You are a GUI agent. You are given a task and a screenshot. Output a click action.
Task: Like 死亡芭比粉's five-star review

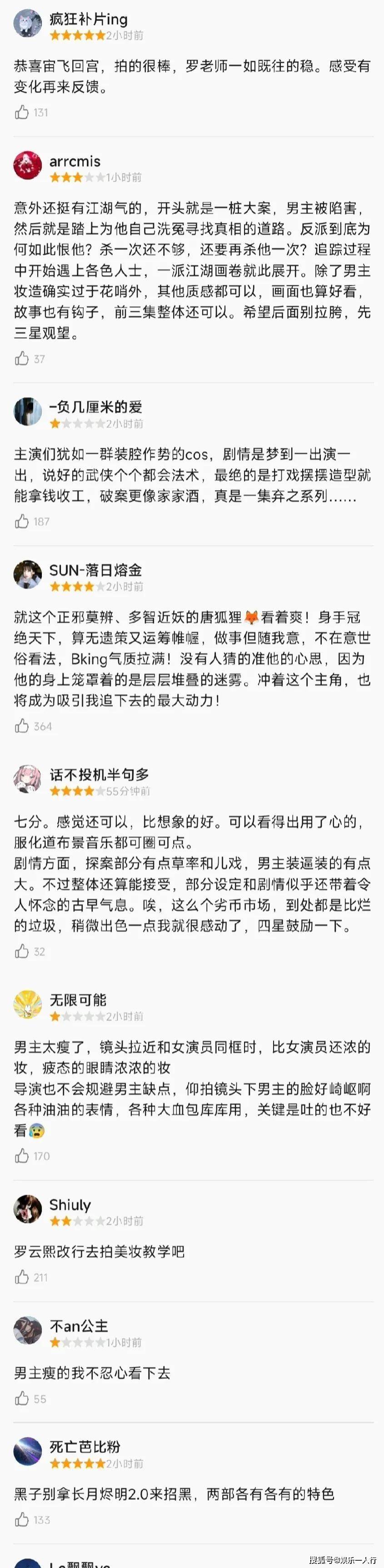point(22,1519)
